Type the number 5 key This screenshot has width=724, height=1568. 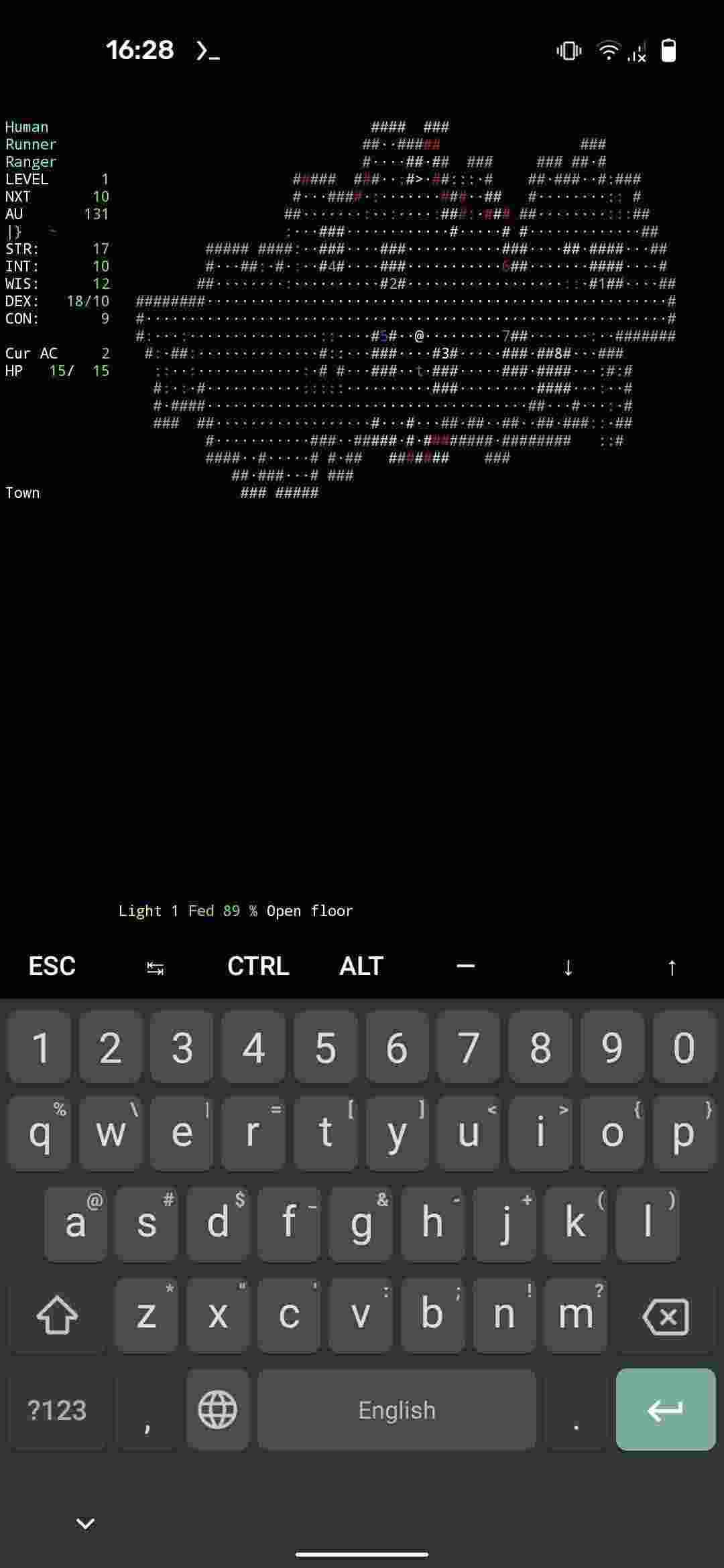[x=325, y=1047]
